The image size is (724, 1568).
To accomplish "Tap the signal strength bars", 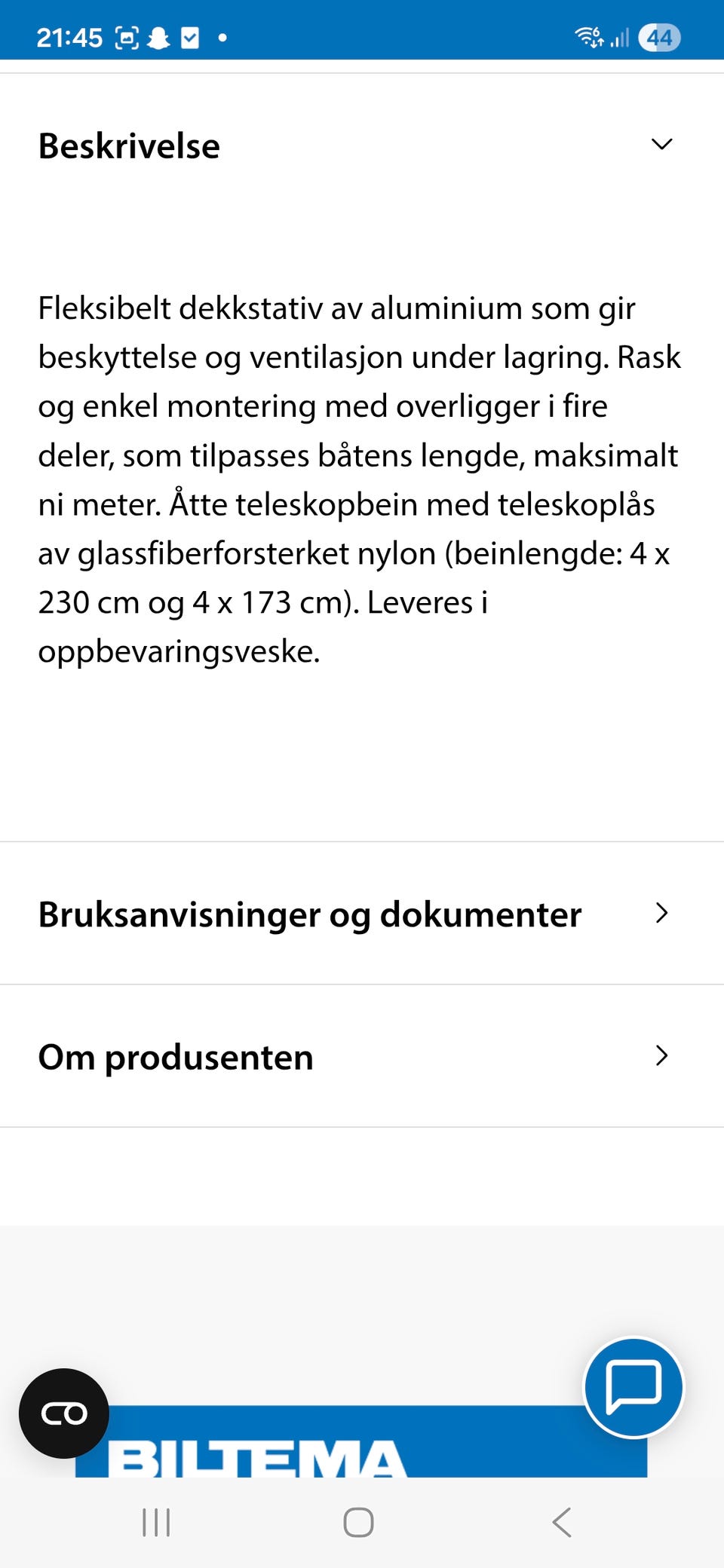I will point(620,38).
